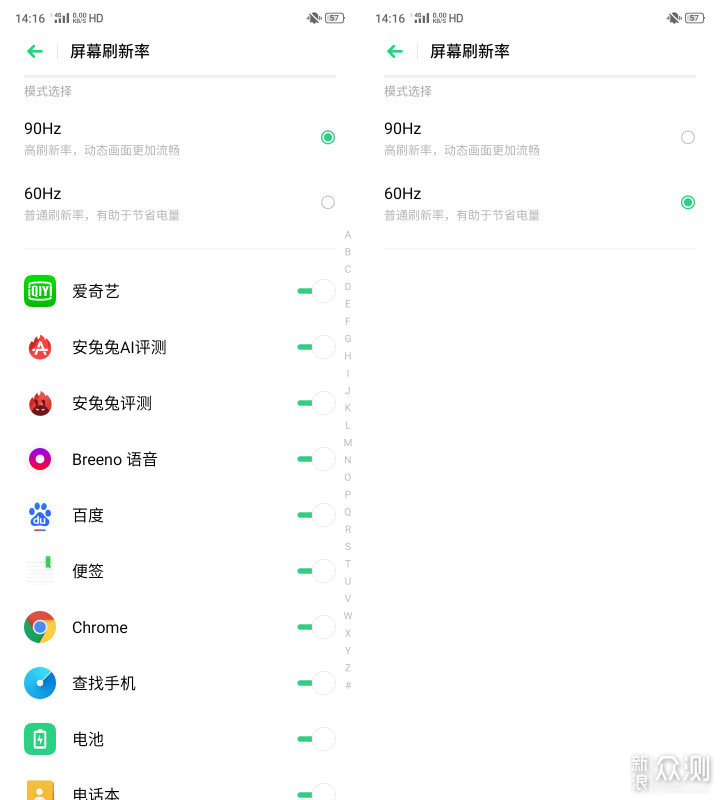Screen dimensions: 720x800
Task: Switch off the 电池 toggle
Action: (316, 739)
